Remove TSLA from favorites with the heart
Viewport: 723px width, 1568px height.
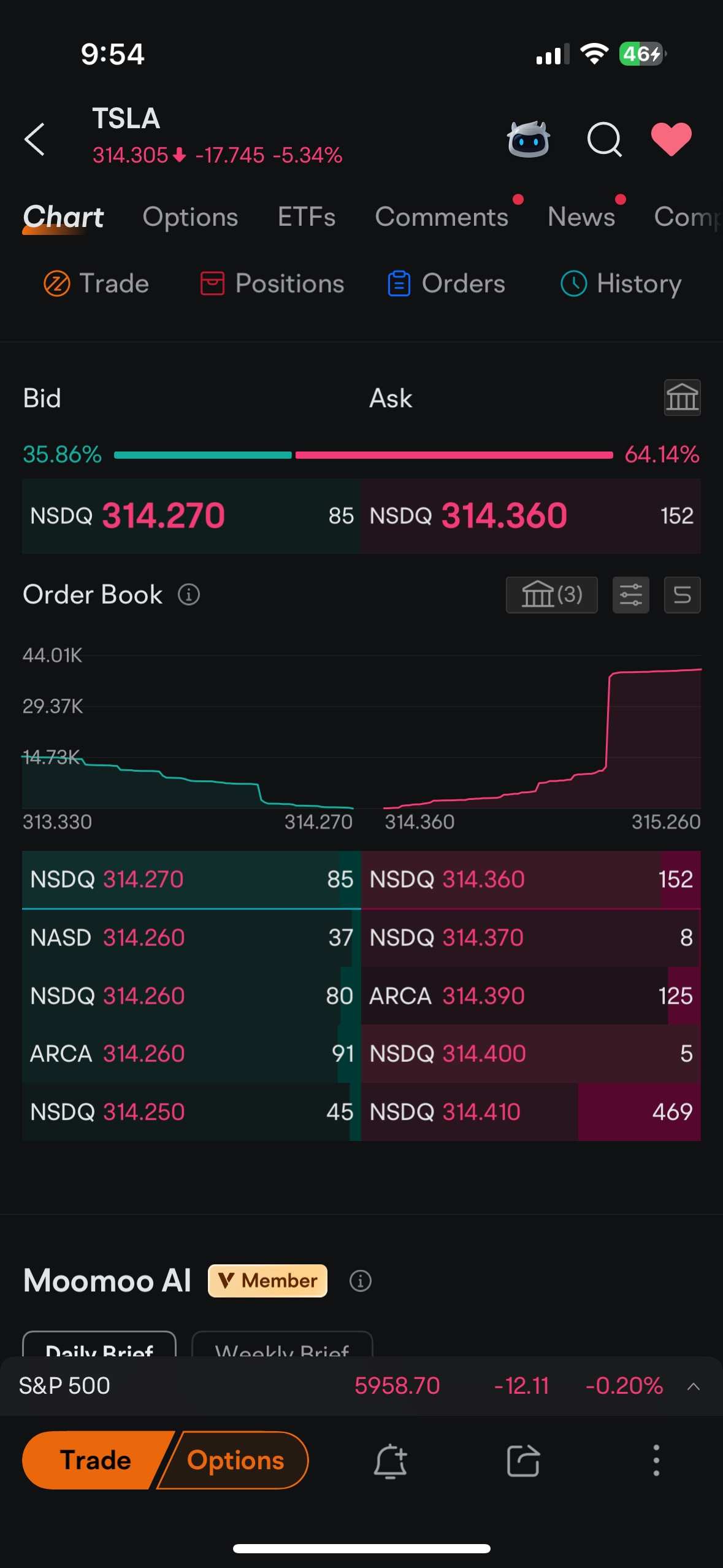tap(671, 139)
